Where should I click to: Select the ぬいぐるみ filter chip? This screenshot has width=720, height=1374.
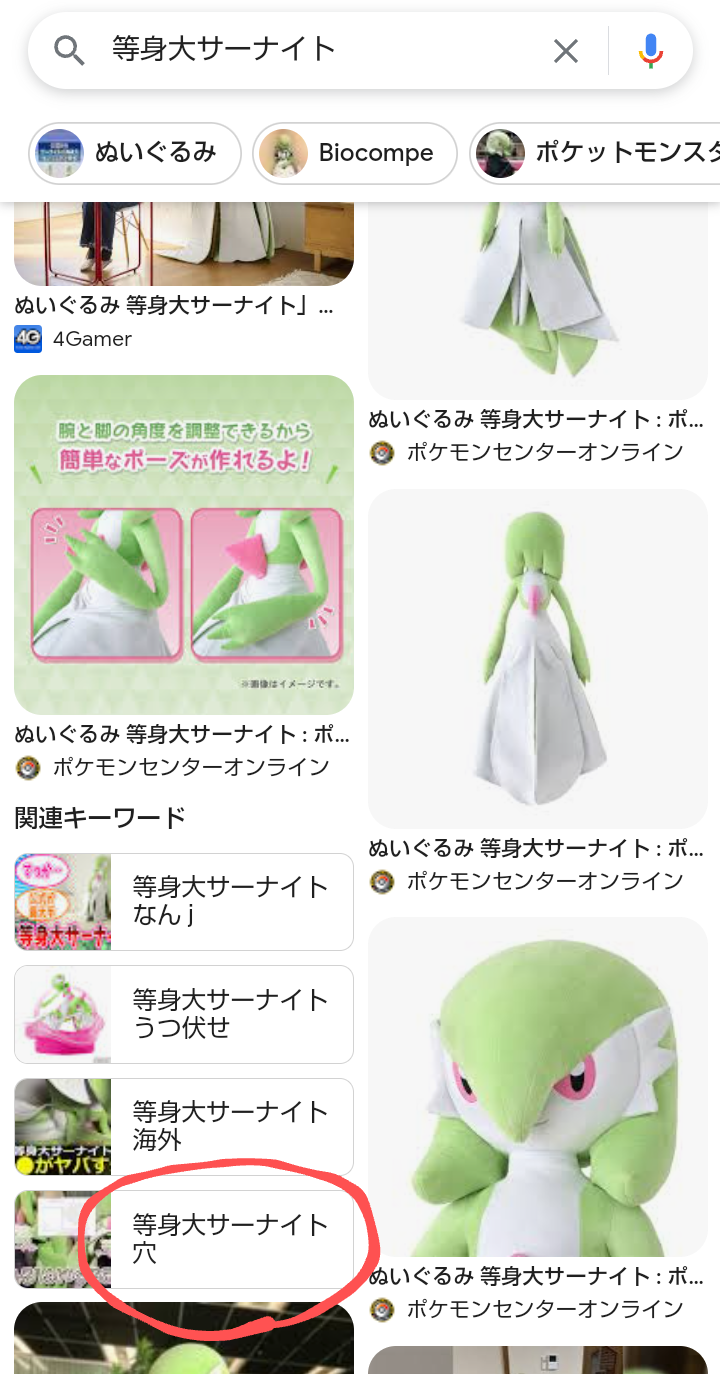pyautogui.click(x=135, y=153)
